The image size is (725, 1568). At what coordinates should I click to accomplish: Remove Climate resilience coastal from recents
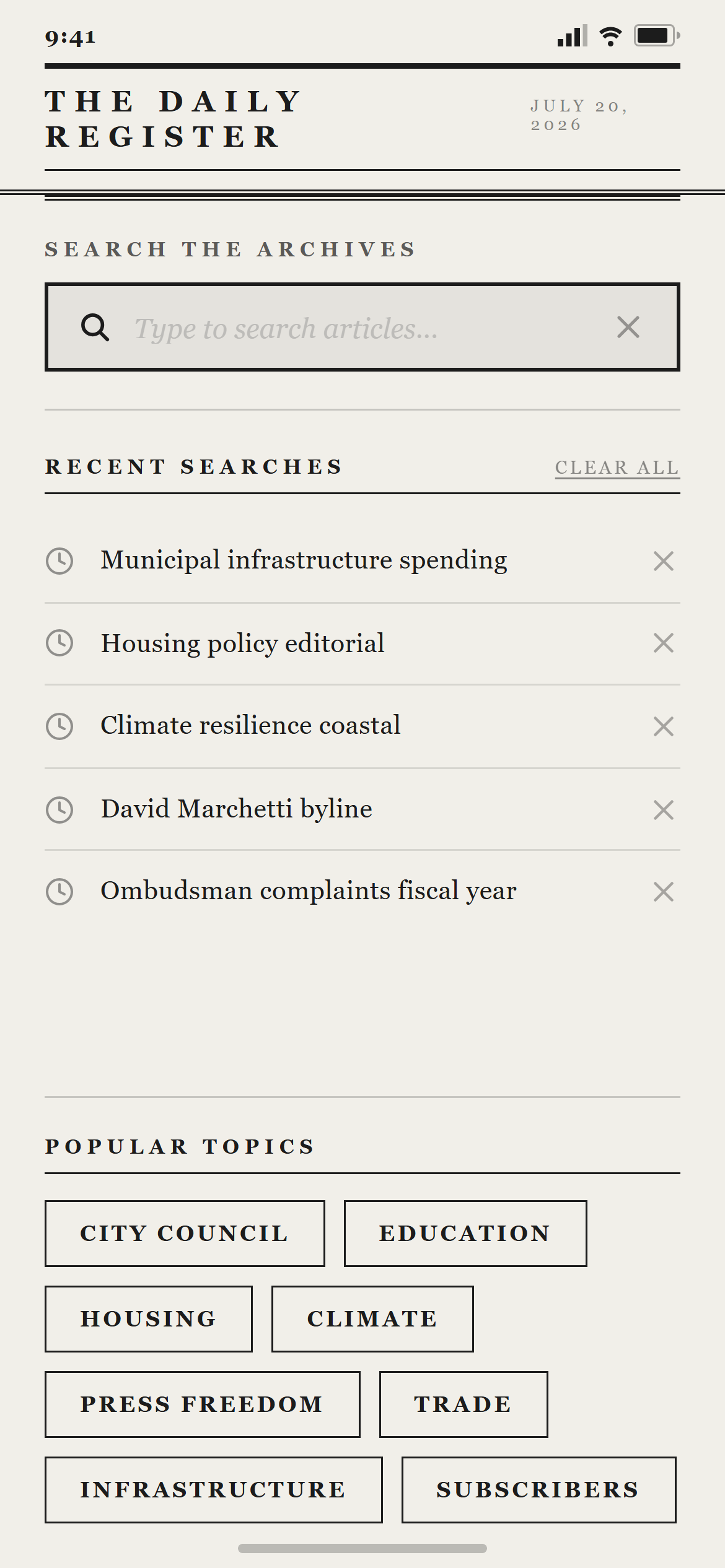click(x=664, y=726)
